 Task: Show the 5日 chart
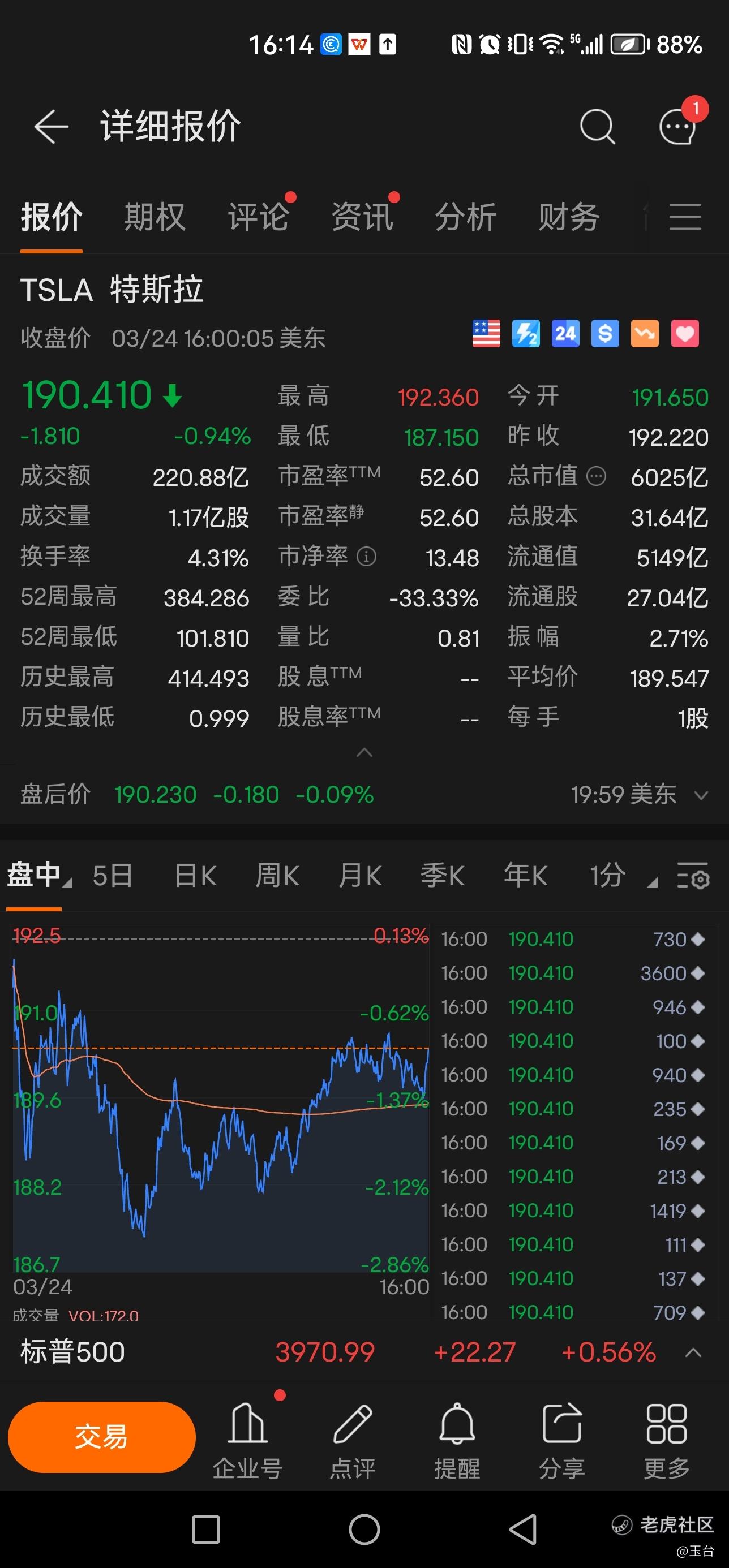click(x=113, y=876)
